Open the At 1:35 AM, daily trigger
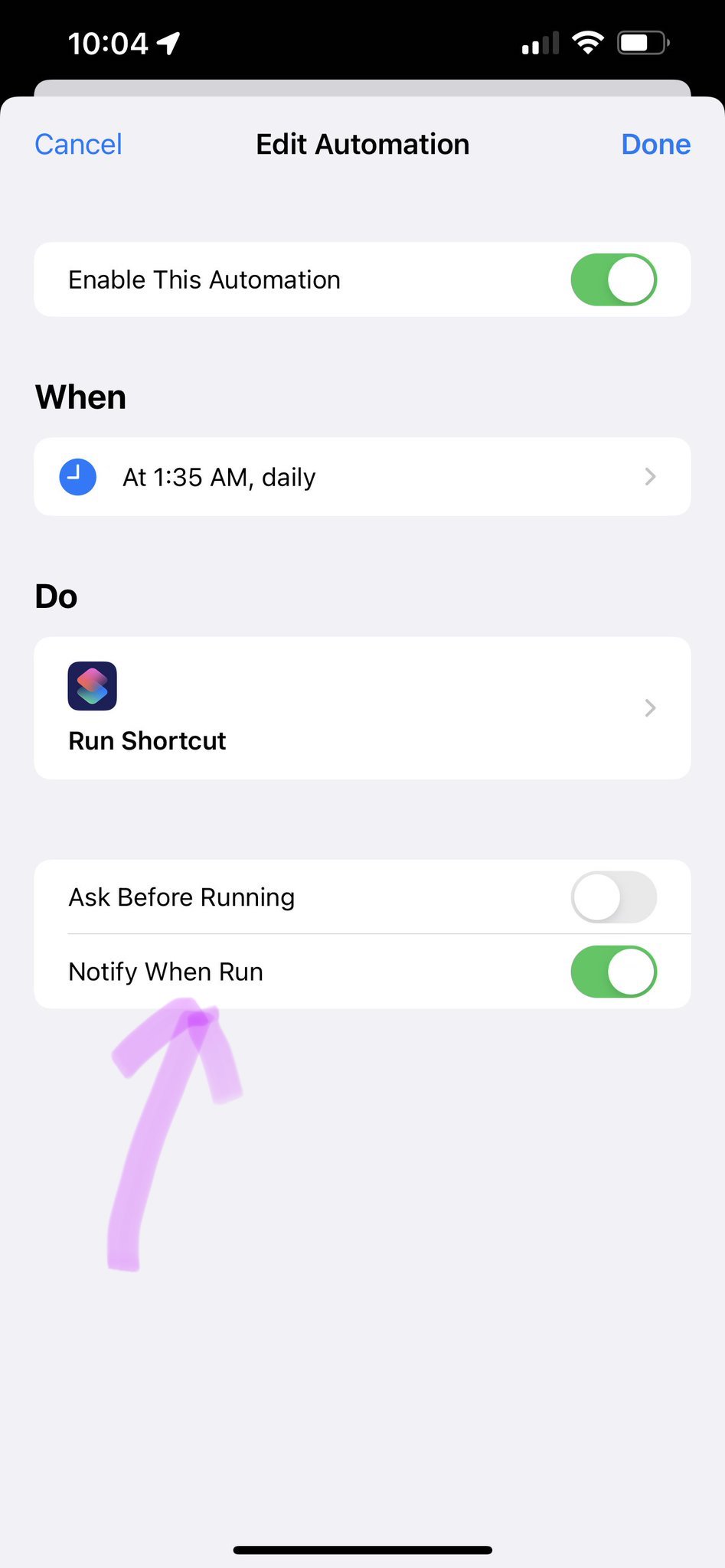 pos(362,477)
